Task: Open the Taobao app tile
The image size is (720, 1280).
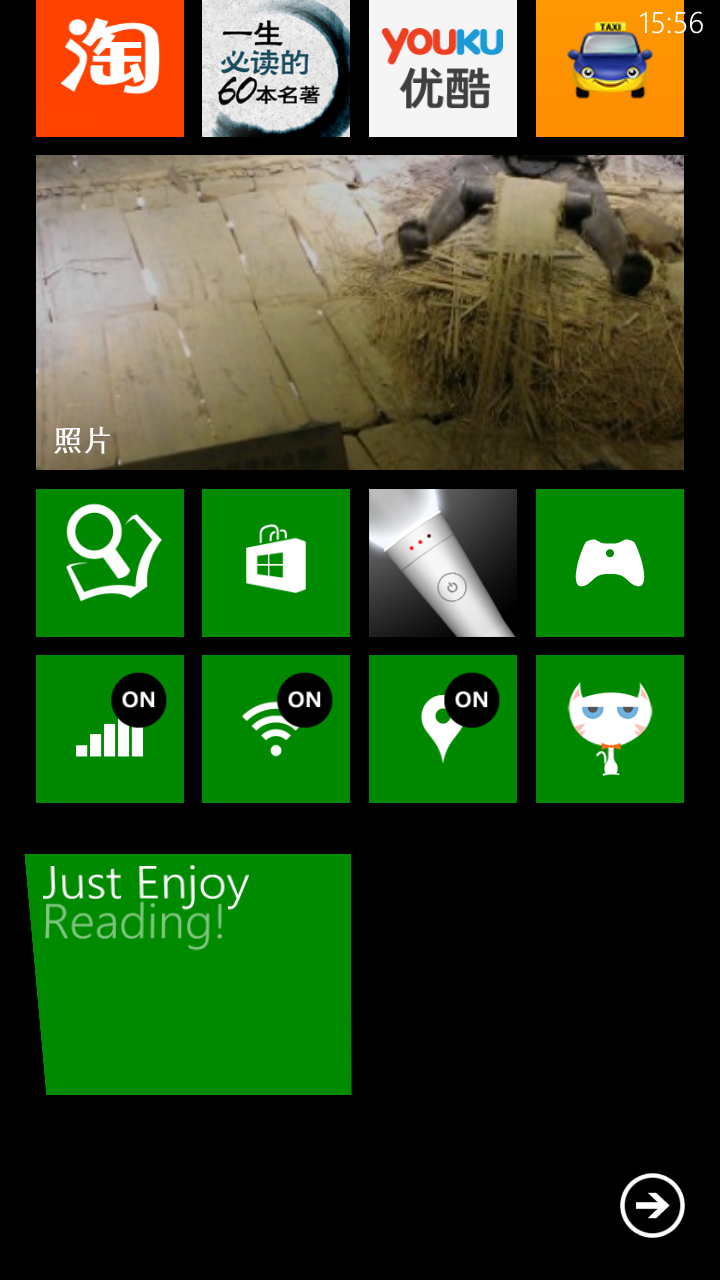Action: click(x=110, y=68)
